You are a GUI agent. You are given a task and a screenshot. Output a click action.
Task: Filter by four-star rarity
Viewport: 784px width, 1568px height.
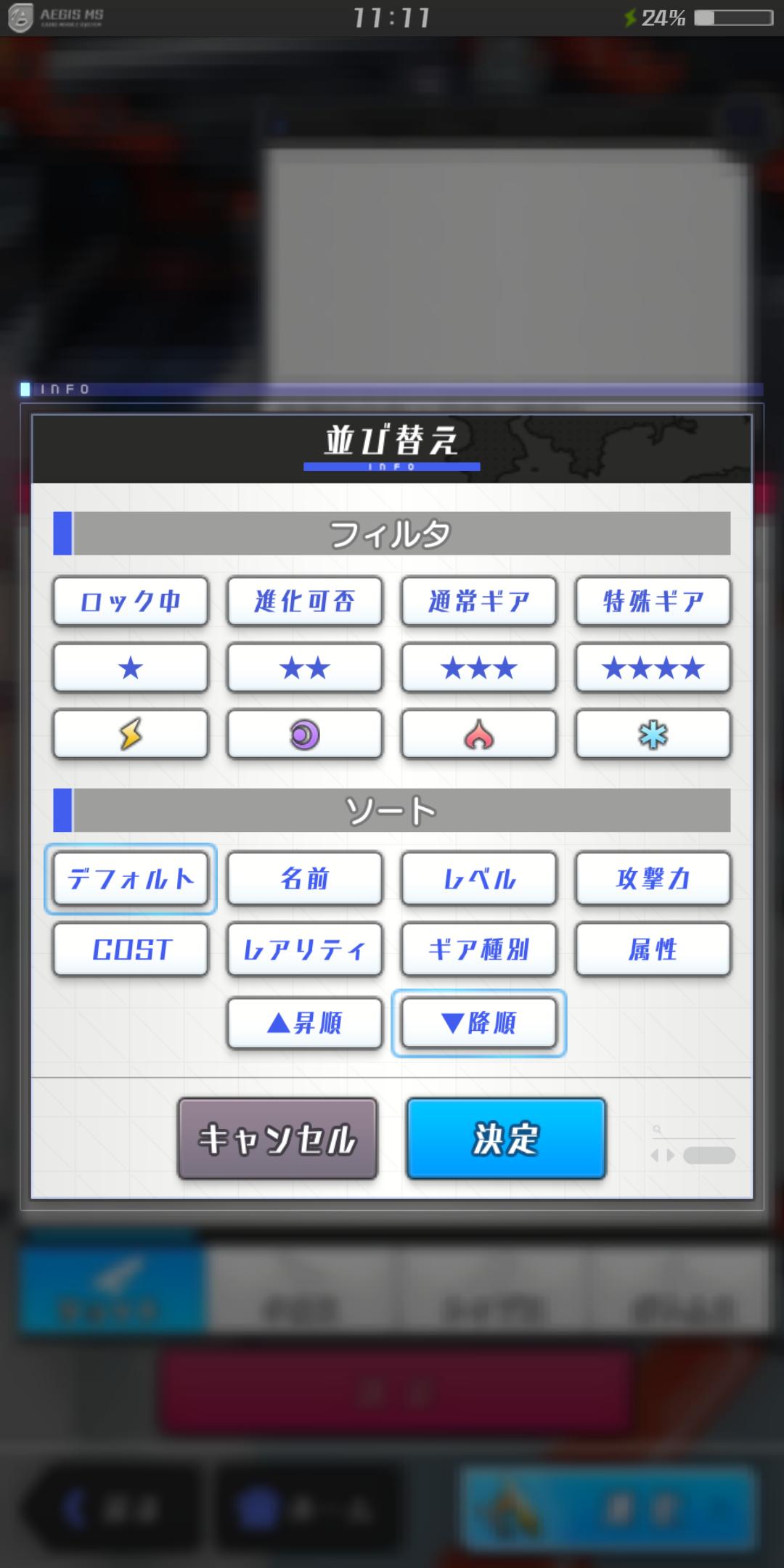[653, 667]
